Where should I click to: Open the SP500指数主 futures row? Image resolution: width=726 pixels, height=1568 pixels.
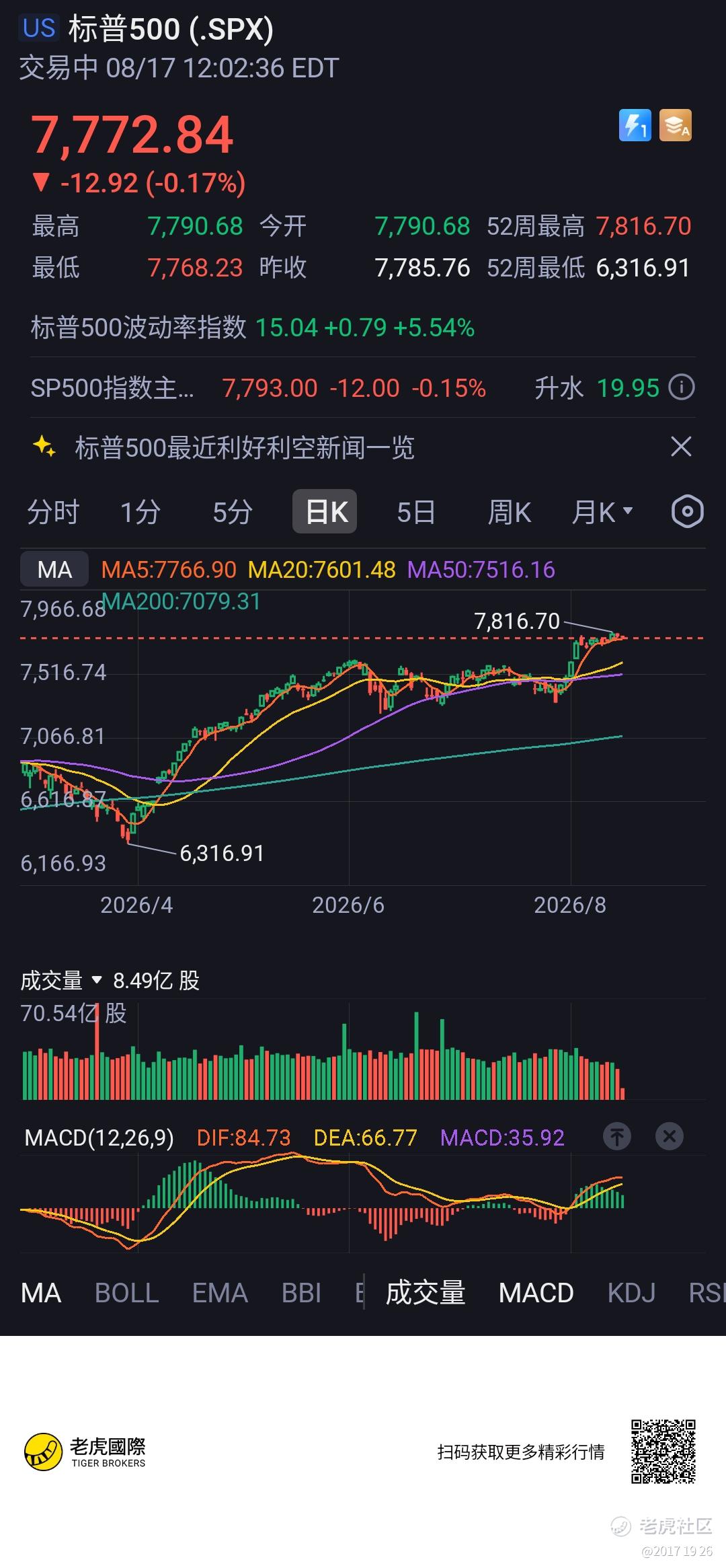(363, 388)
